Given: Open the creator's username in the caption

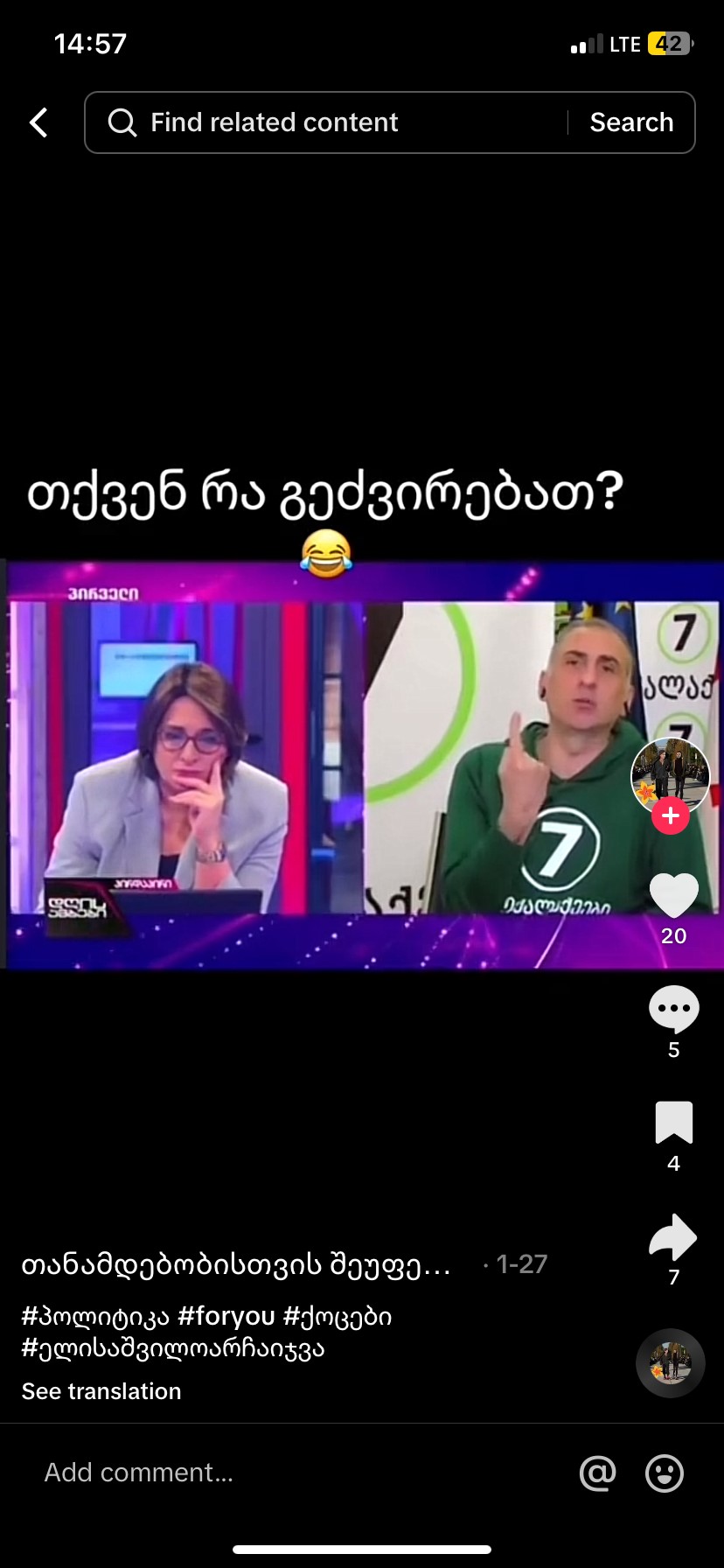Looking at the screenshot, I should click(236, 1265).
